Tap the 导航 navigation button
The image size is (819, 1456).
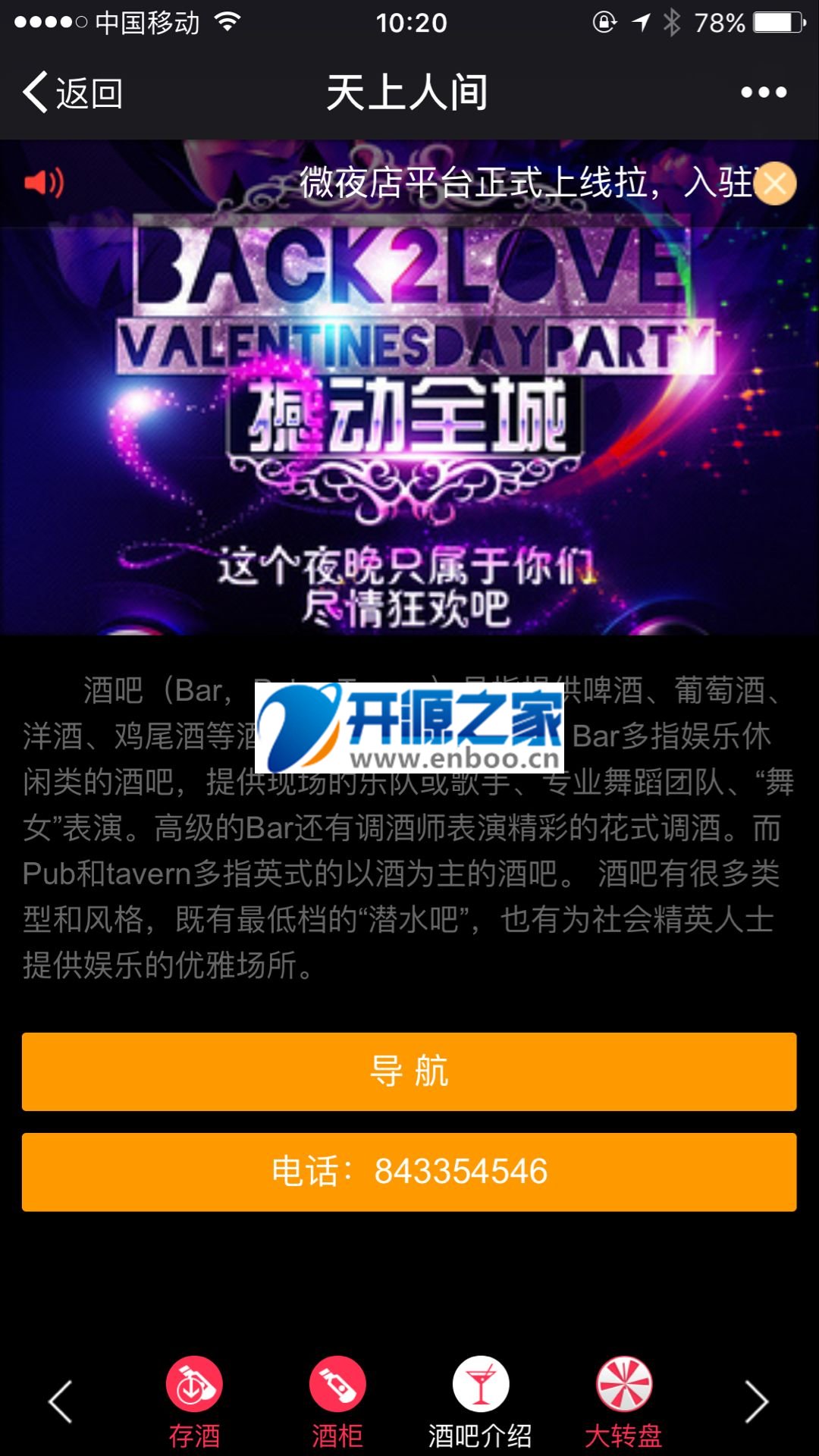[x=409, y=1072]
